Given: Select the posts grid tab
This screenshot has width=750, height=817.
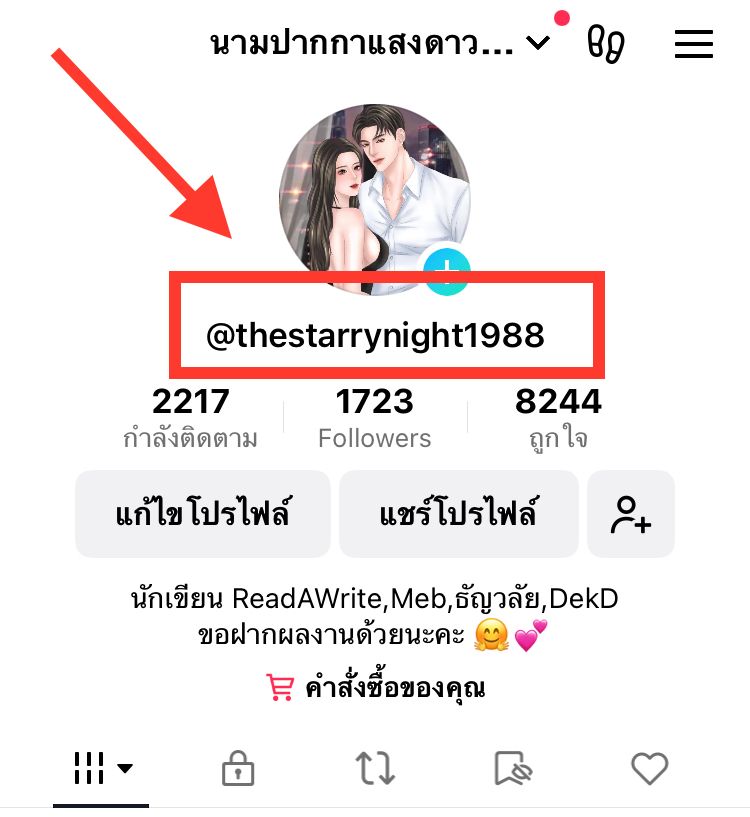Looking at the screenshot, I should (x=102, y=768).
